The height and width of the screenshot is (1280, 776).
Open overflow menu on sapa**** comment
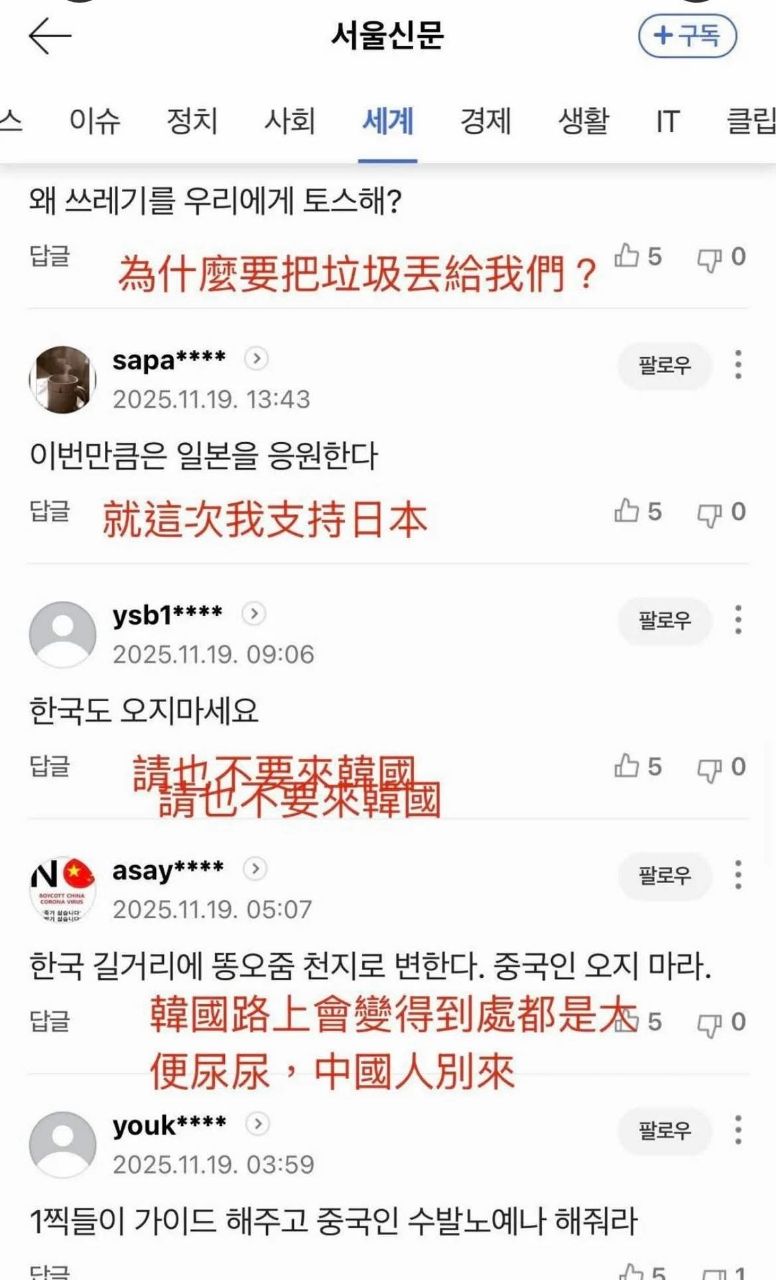[738, 365]
